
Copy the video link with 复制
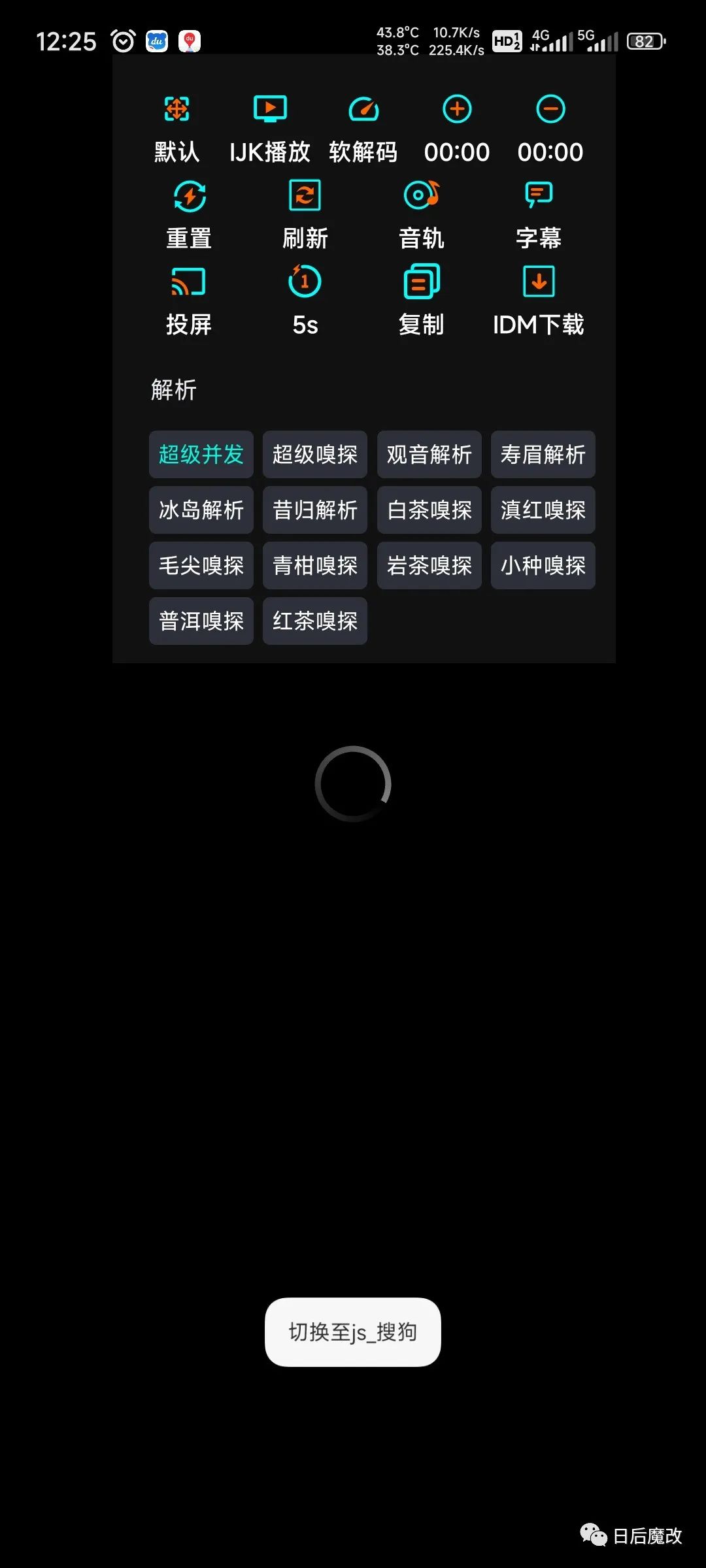pyautogui.click(x=422, y=301)
